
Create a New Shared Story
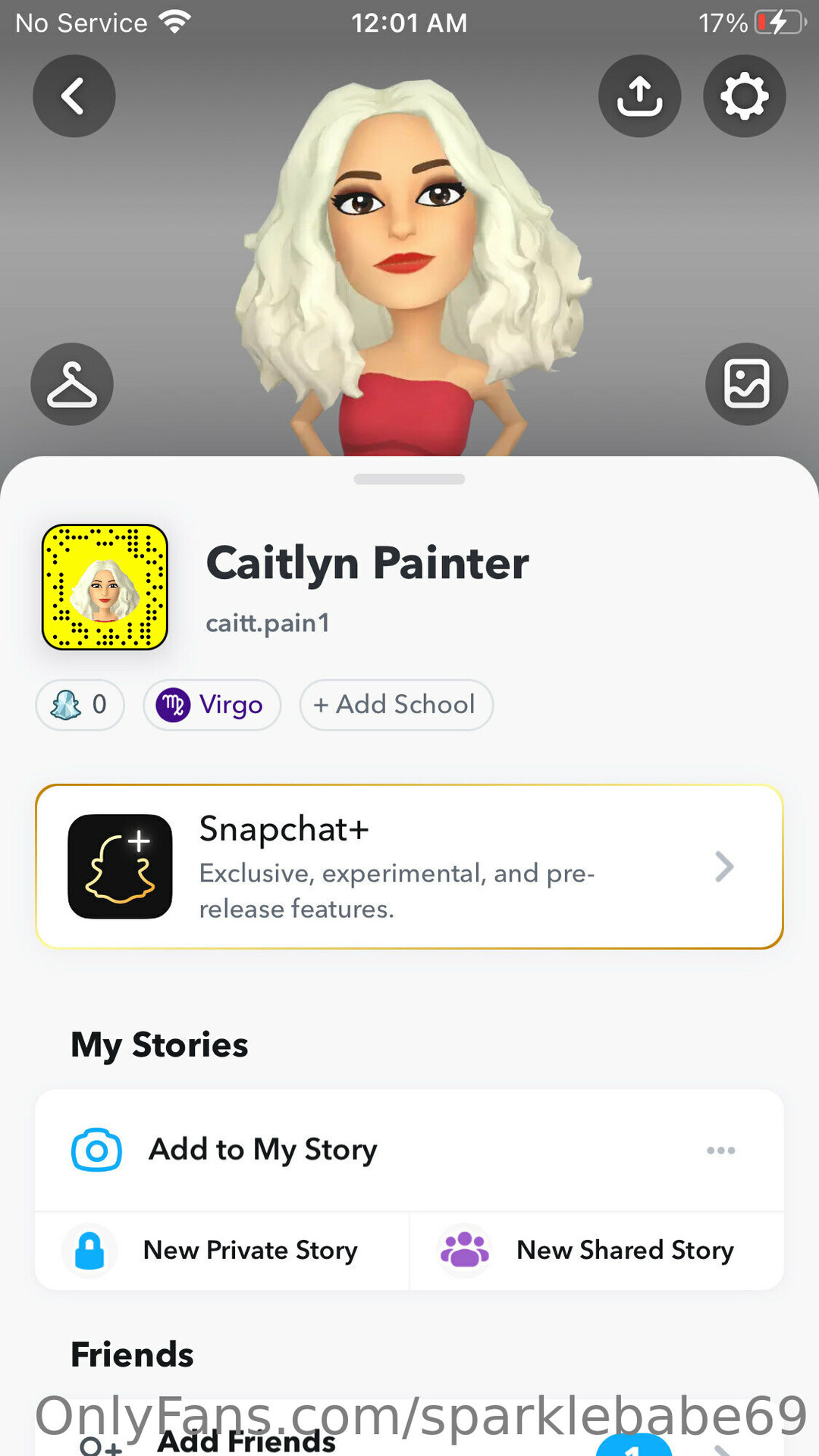pos(597,1251)
